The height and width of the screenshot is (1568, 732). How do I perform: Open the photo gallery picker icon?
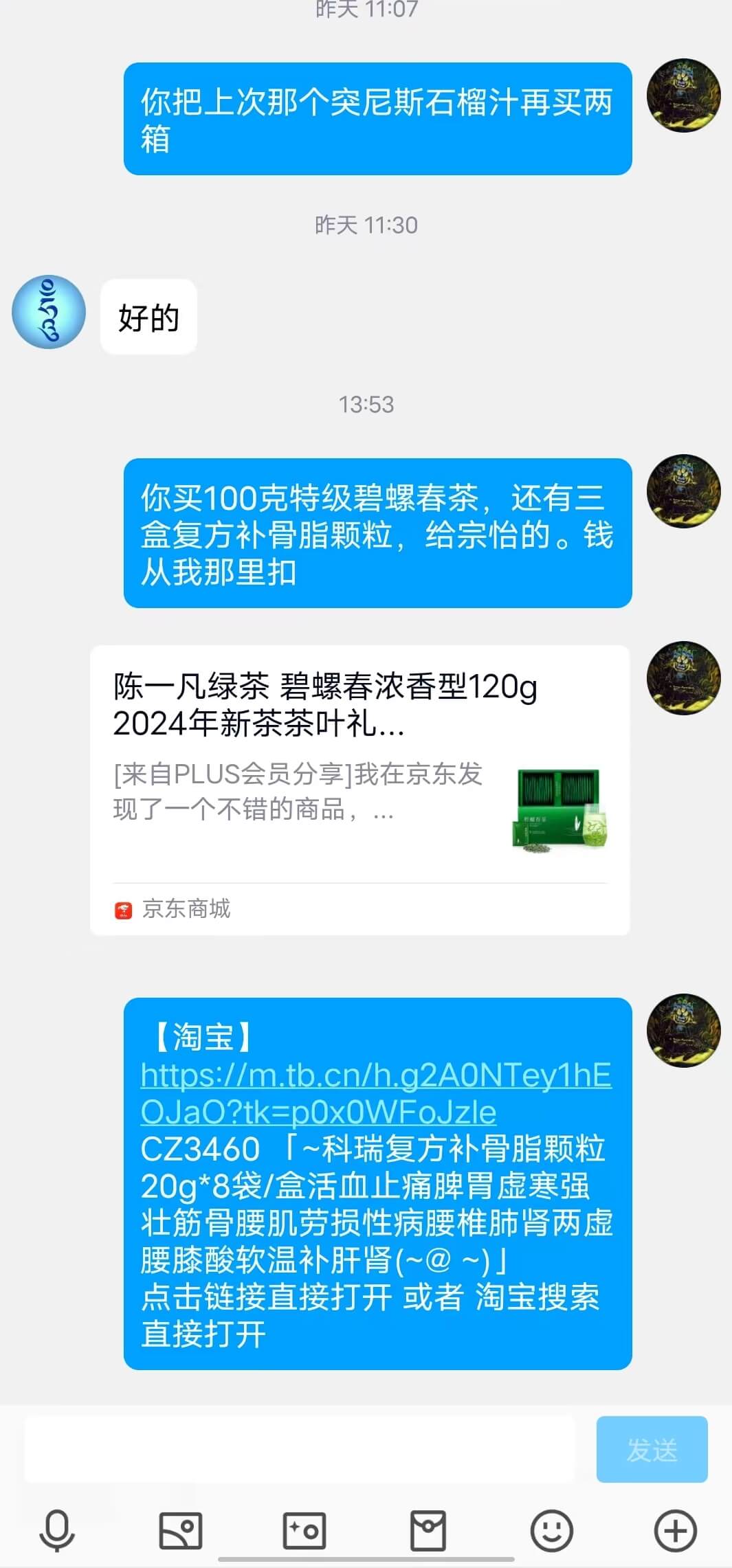(180, 1530)
